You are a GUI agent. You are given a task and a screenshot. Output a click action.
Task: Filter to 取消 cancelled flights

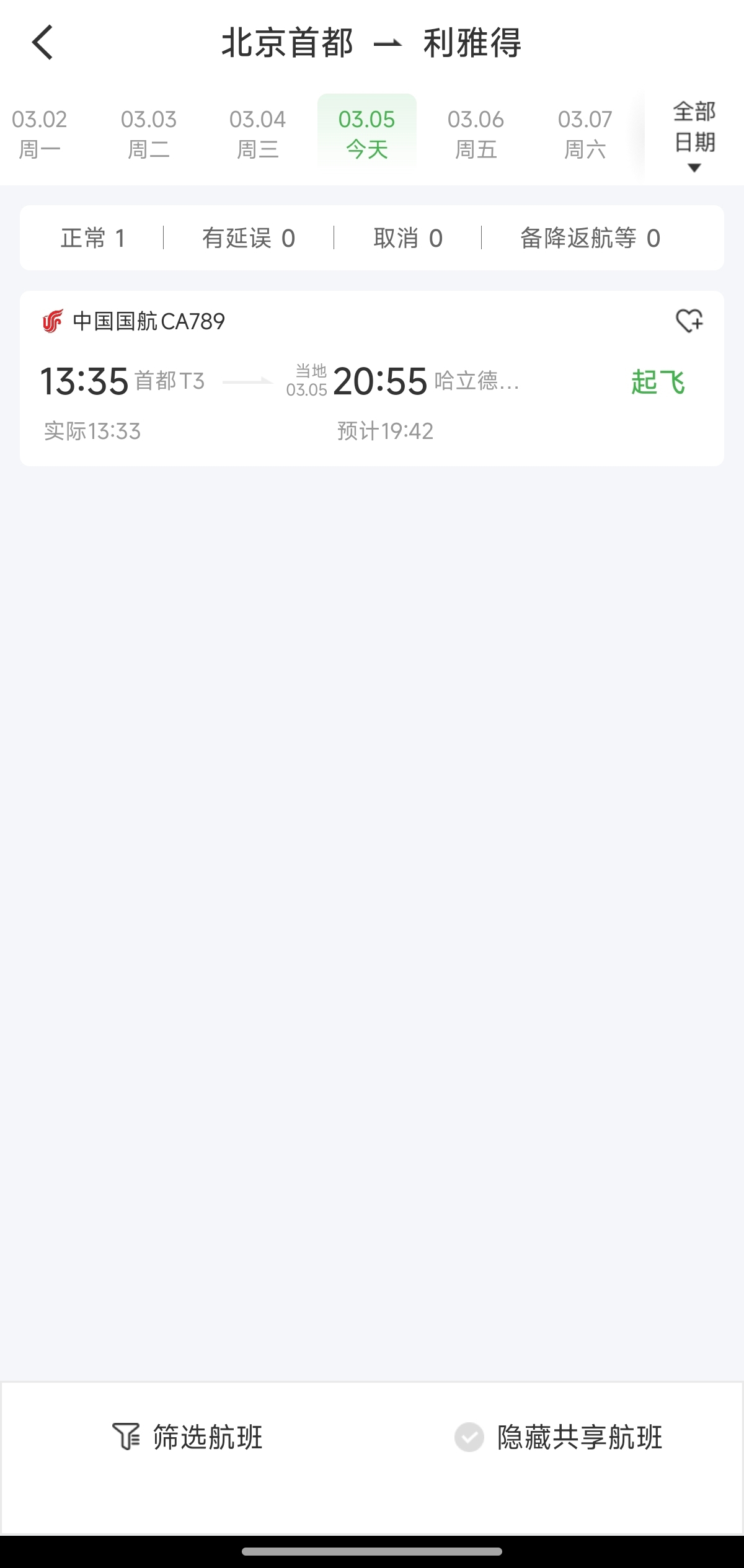pos(407,238)
